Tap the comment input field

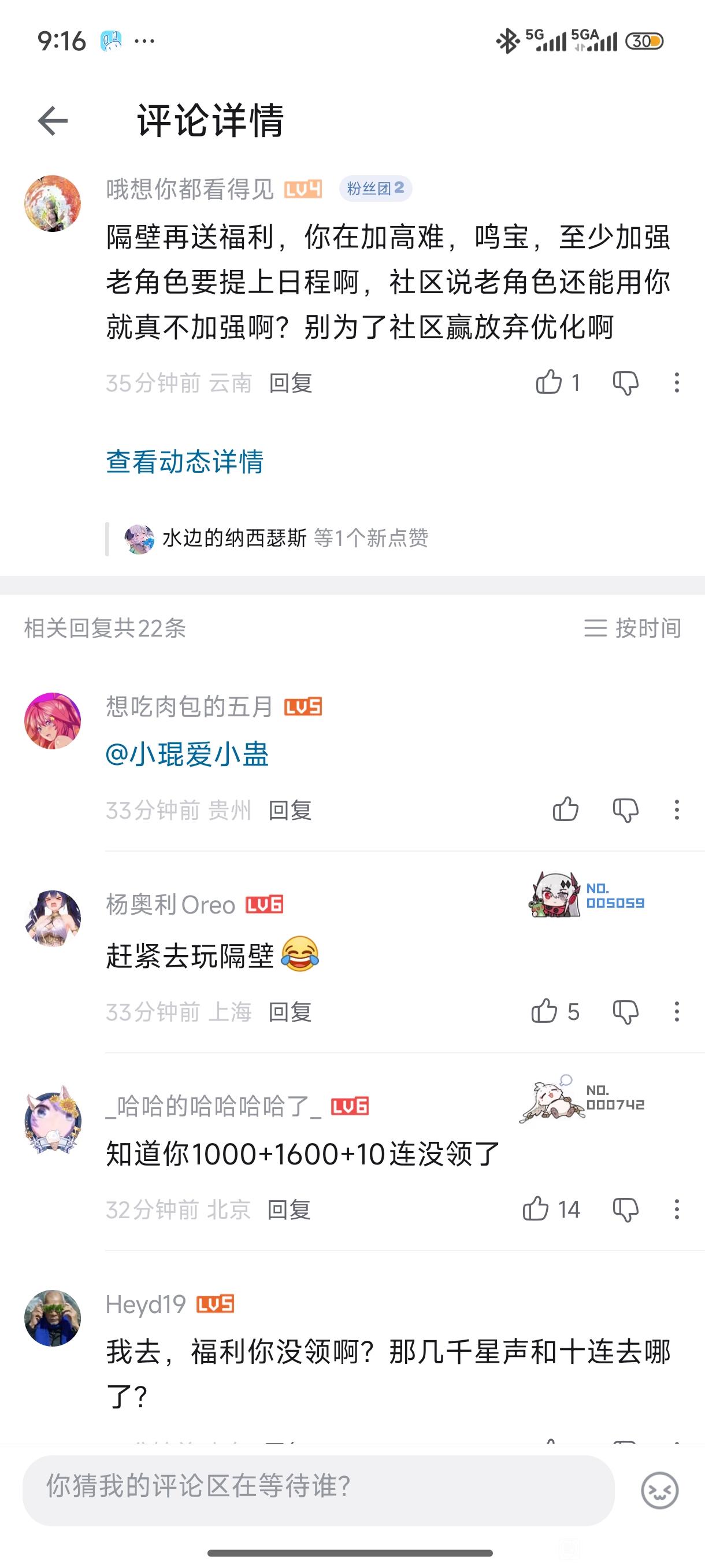(x=318, y=1489)
